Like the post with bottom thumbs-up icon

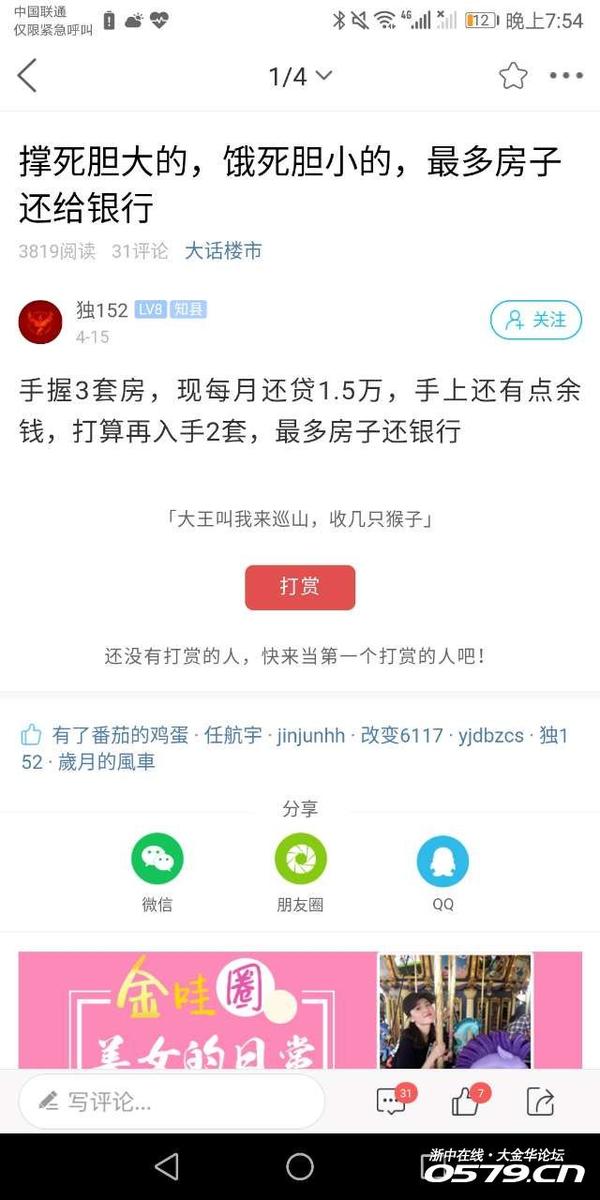coord(466,1102)
